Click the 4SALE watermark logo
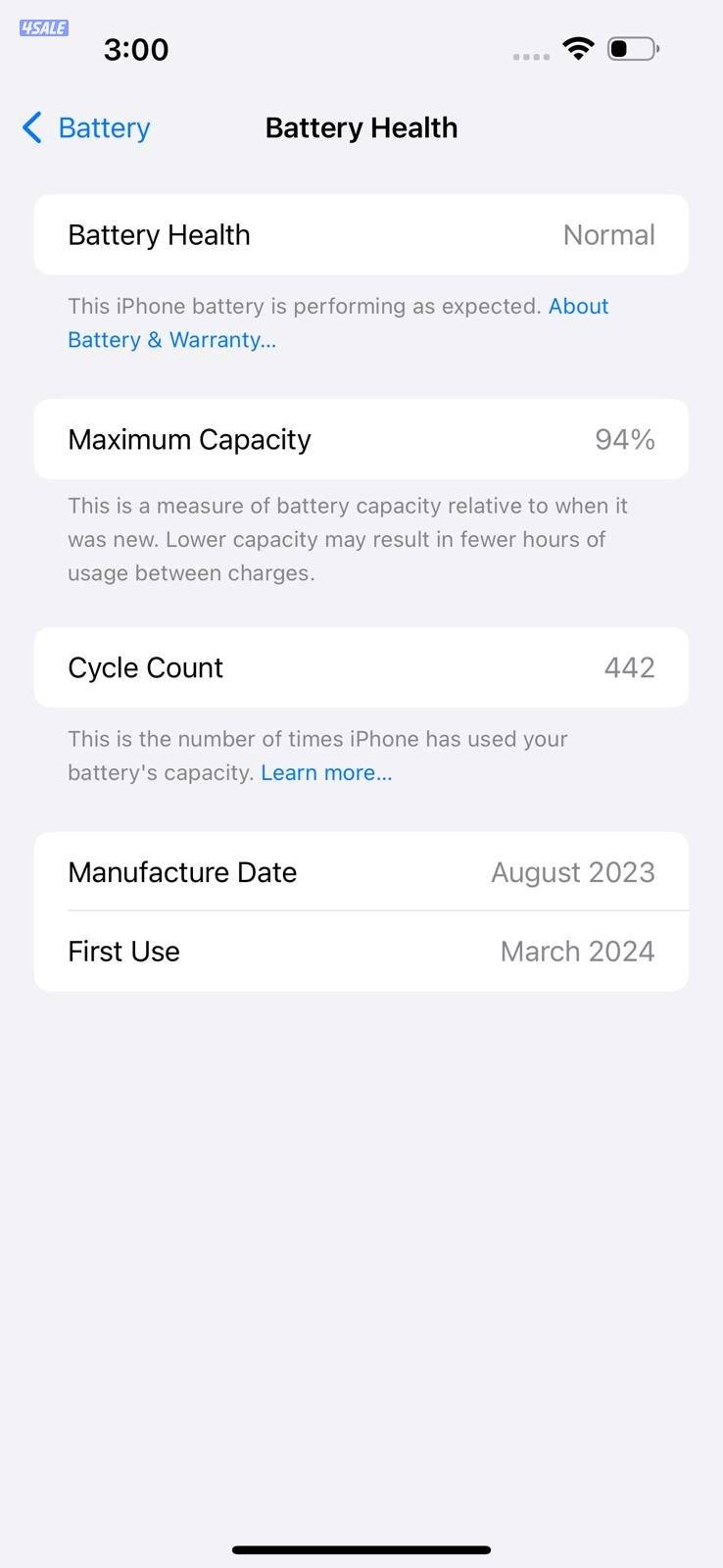The height and width of the screenshot is (1568, 723). coord(43,27)
